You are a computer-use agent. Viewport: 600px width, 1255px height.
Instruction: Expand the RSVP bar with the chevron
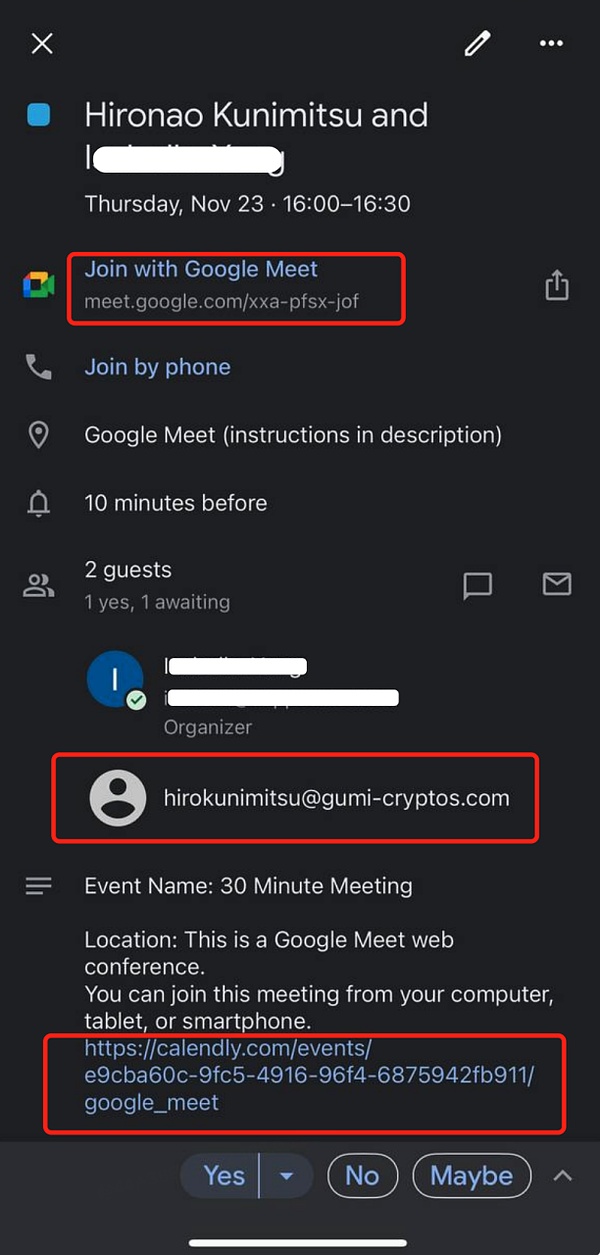tap(563, 1175)
